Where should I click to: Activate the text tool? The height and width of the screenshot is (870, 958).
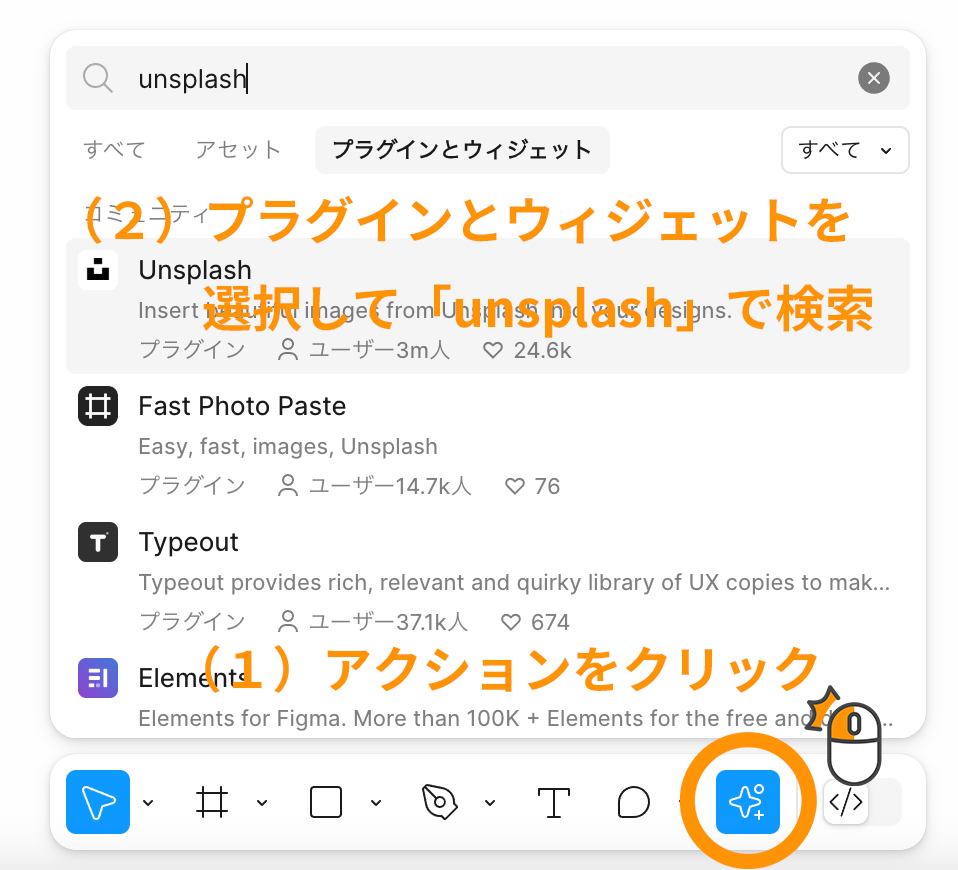(553, 802)
